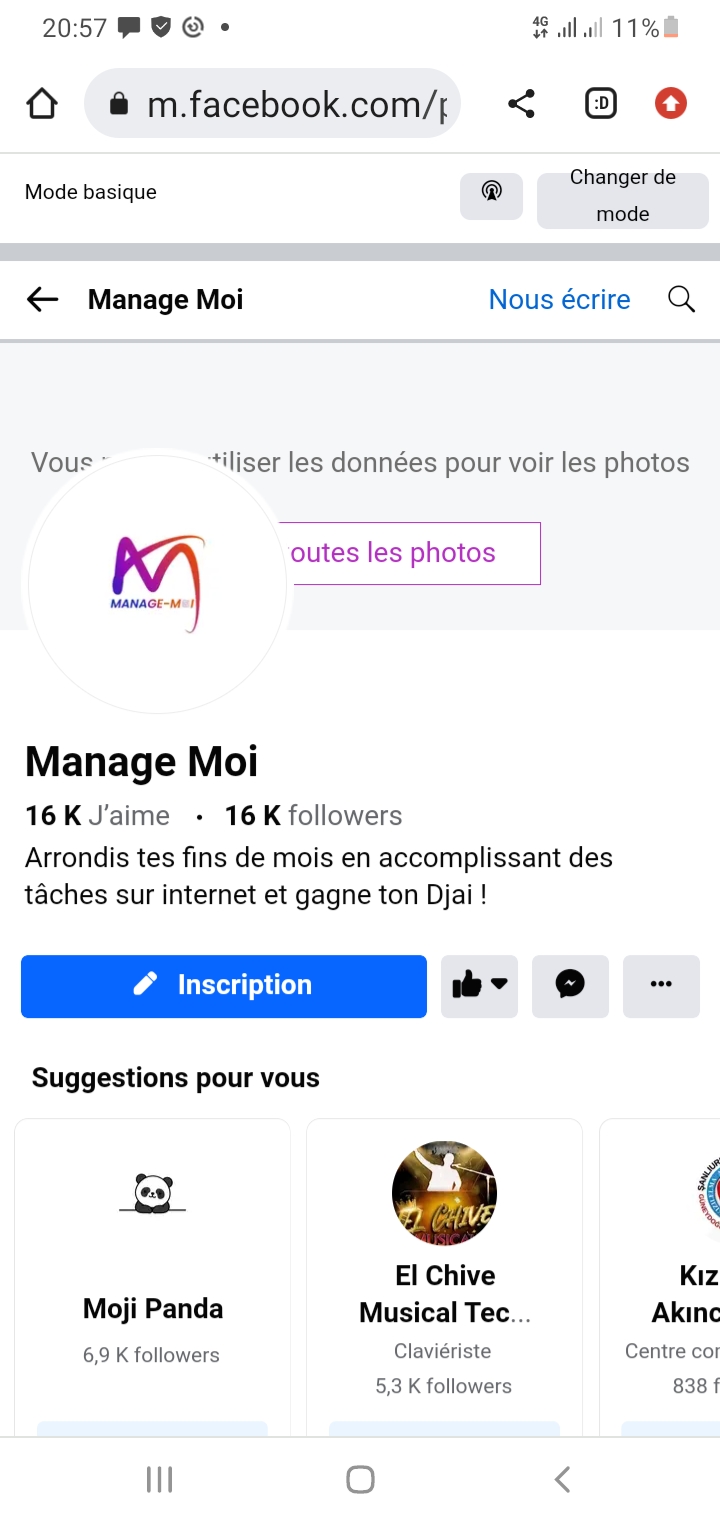
Task: Tap the system back button
Action: (562, 1480)
